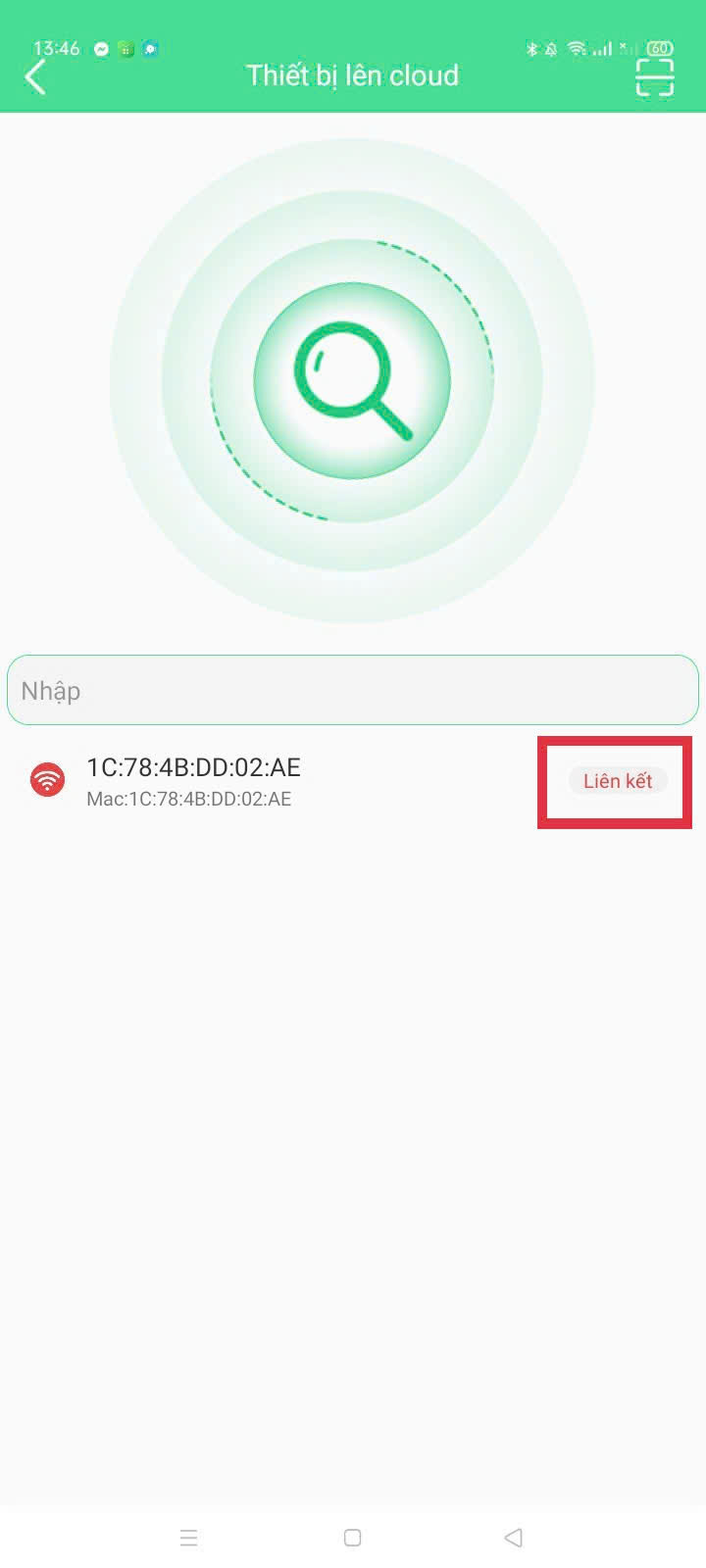Go back using the header arrow
This screenshot has height=1568, width=706.
click(36, 76)
